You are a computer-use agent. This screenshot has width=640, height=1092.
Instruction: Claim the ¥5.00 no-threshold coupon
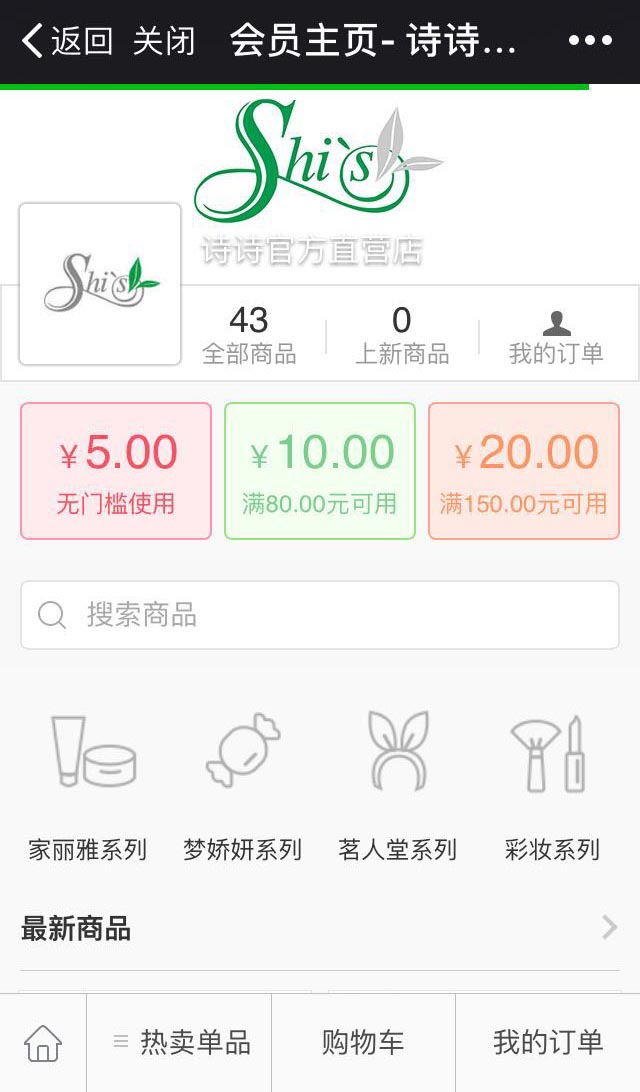coord(116,471)
